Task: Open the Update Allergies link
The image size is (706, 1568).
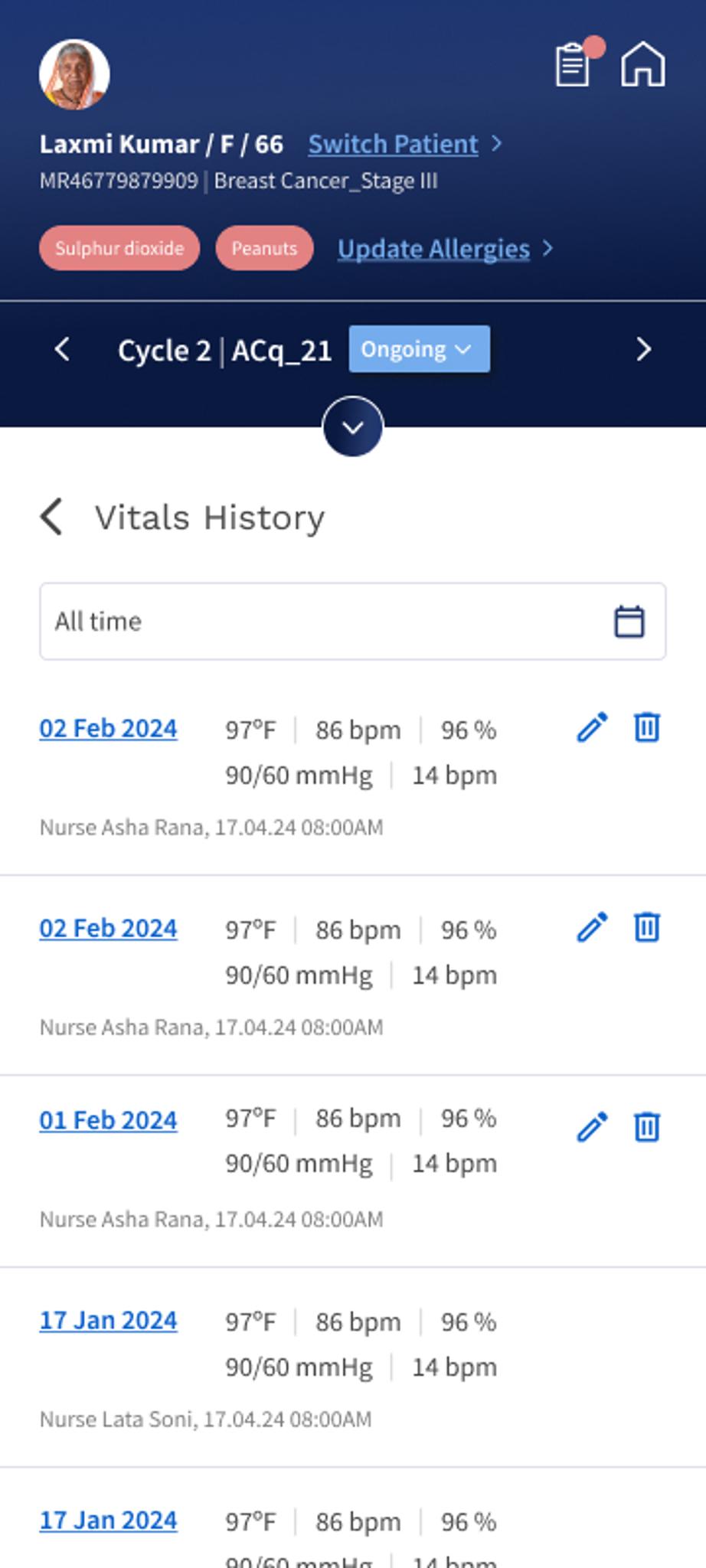Action: pos(433,249)
